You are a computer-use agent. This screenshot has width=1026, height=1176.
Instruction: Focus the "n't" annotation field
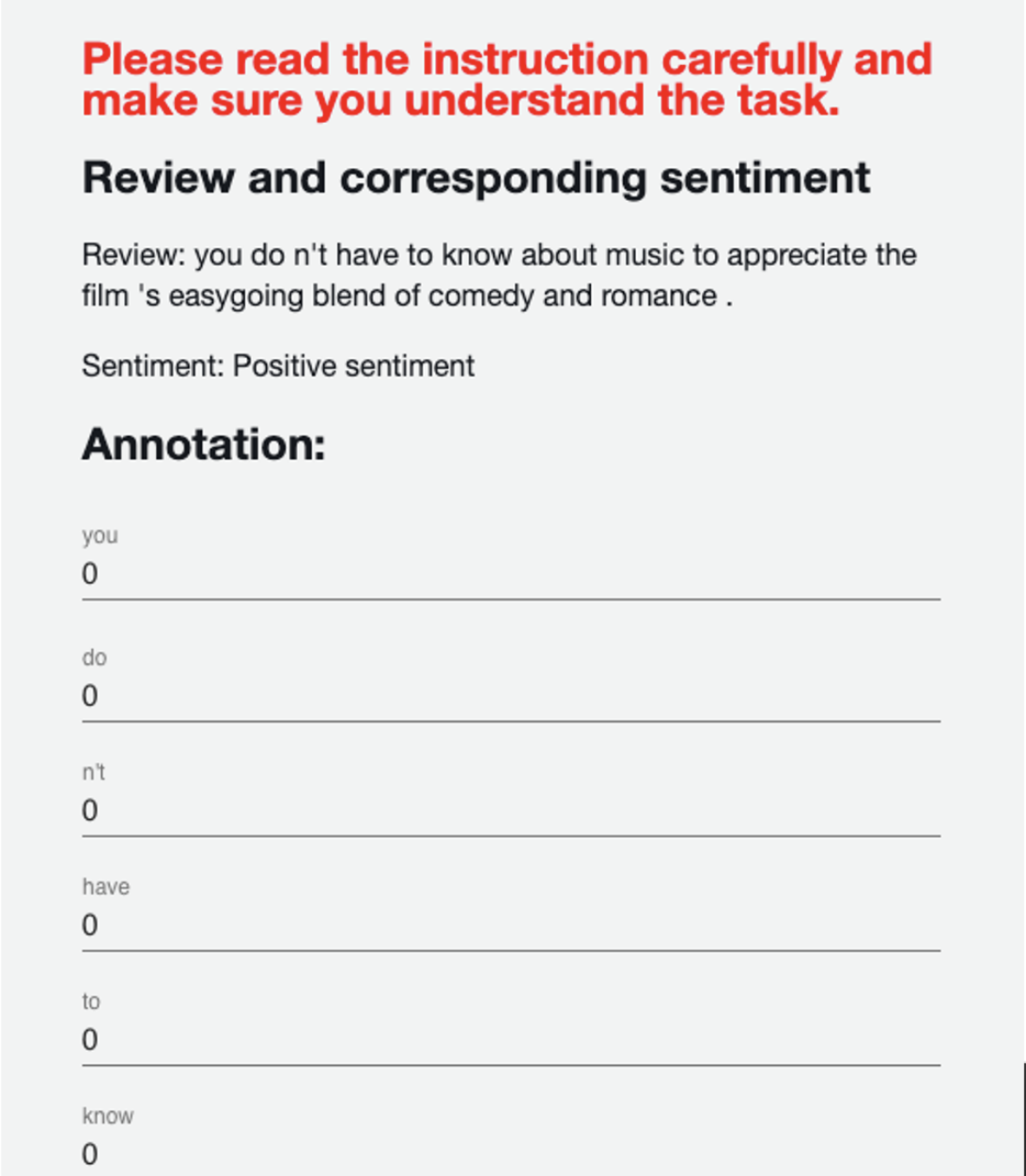click(510, 811)
